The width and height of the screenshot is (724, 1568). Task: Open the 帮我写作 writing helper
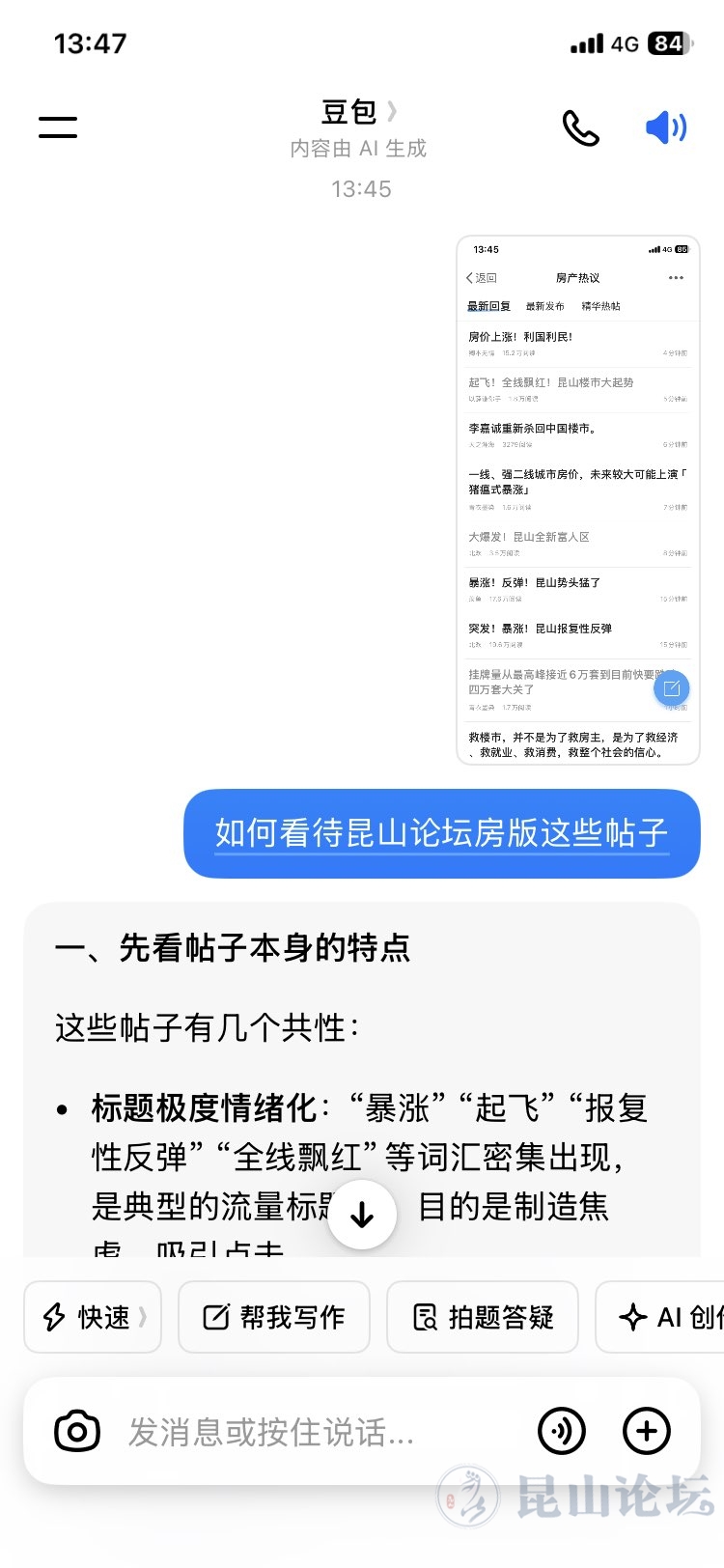coord(274,1317)
